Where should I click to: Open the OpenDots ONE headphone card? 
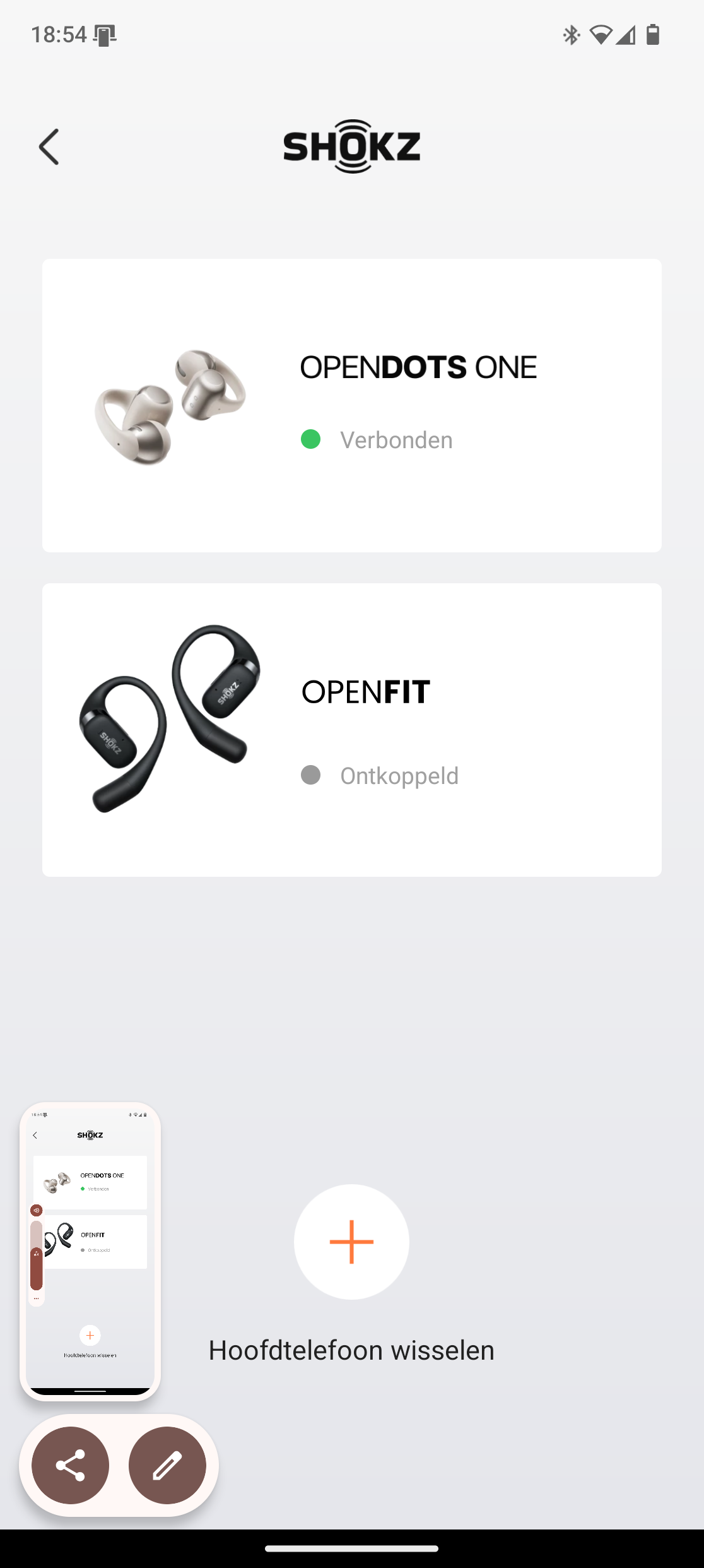point(351,405)
